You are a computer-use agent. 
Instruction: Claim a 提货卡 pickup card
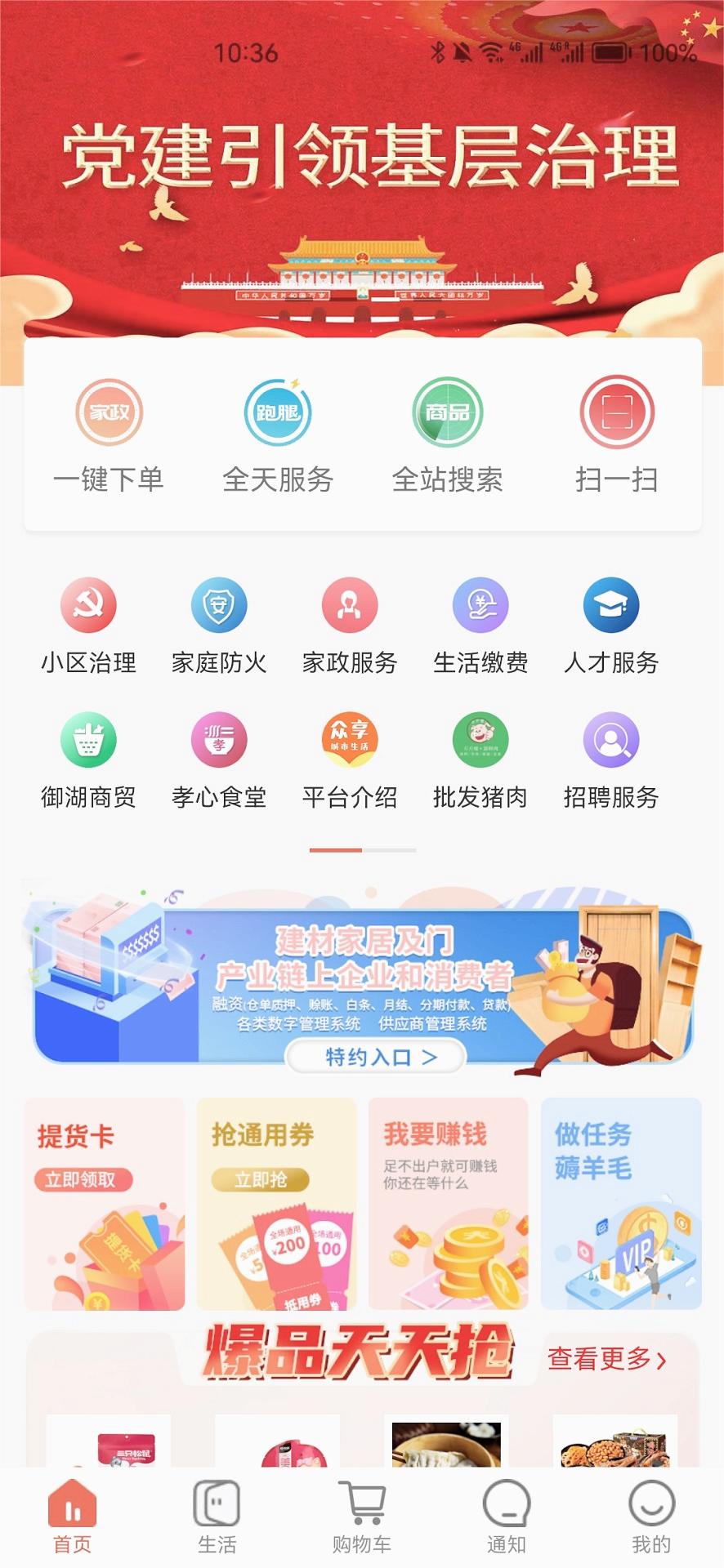[83, 1179]
